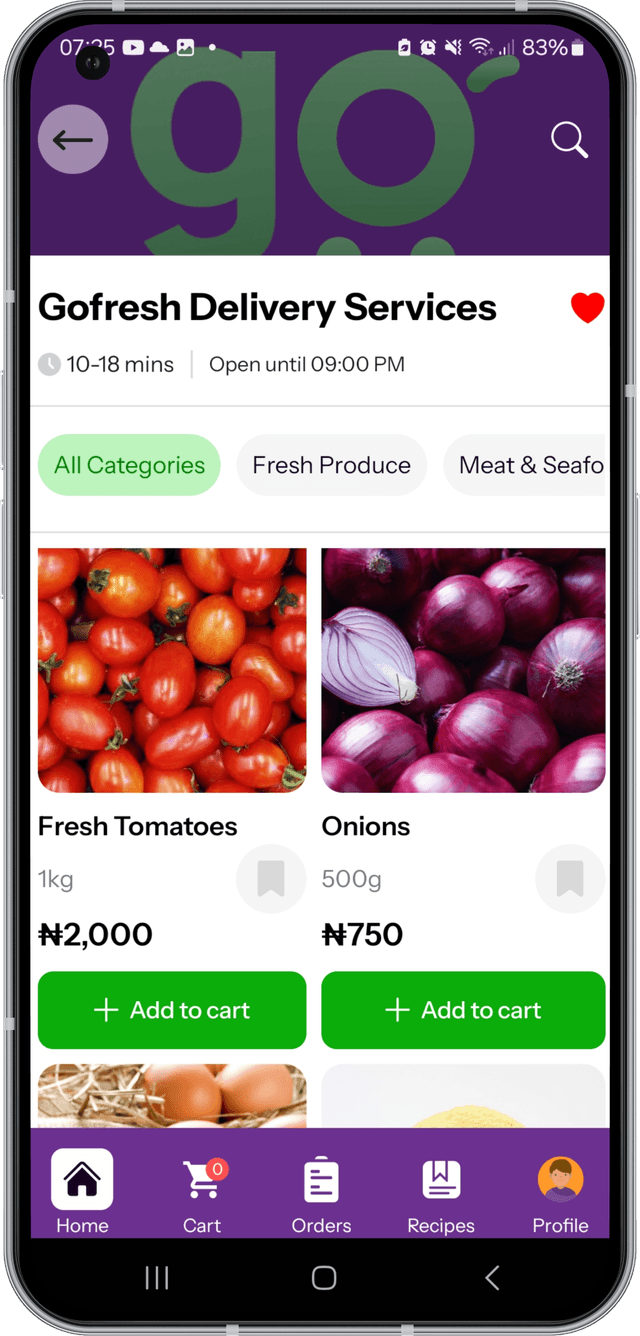640x1336 pixels.
Task: Tap the system recent apps button
Action: pyautogui.click(x=157, y=1277)
